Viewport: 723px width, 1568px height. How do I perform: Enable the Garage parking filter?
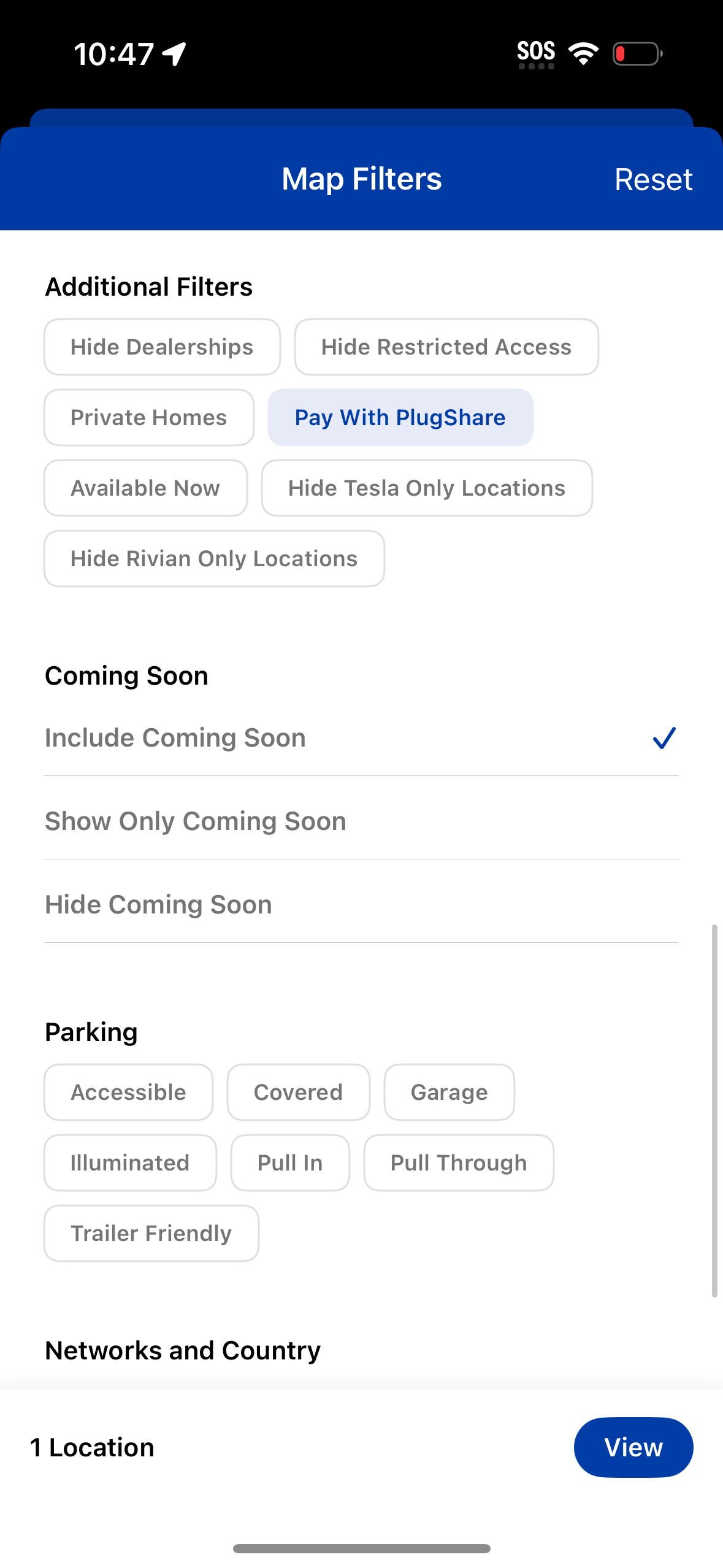(x=449, y=1093)
